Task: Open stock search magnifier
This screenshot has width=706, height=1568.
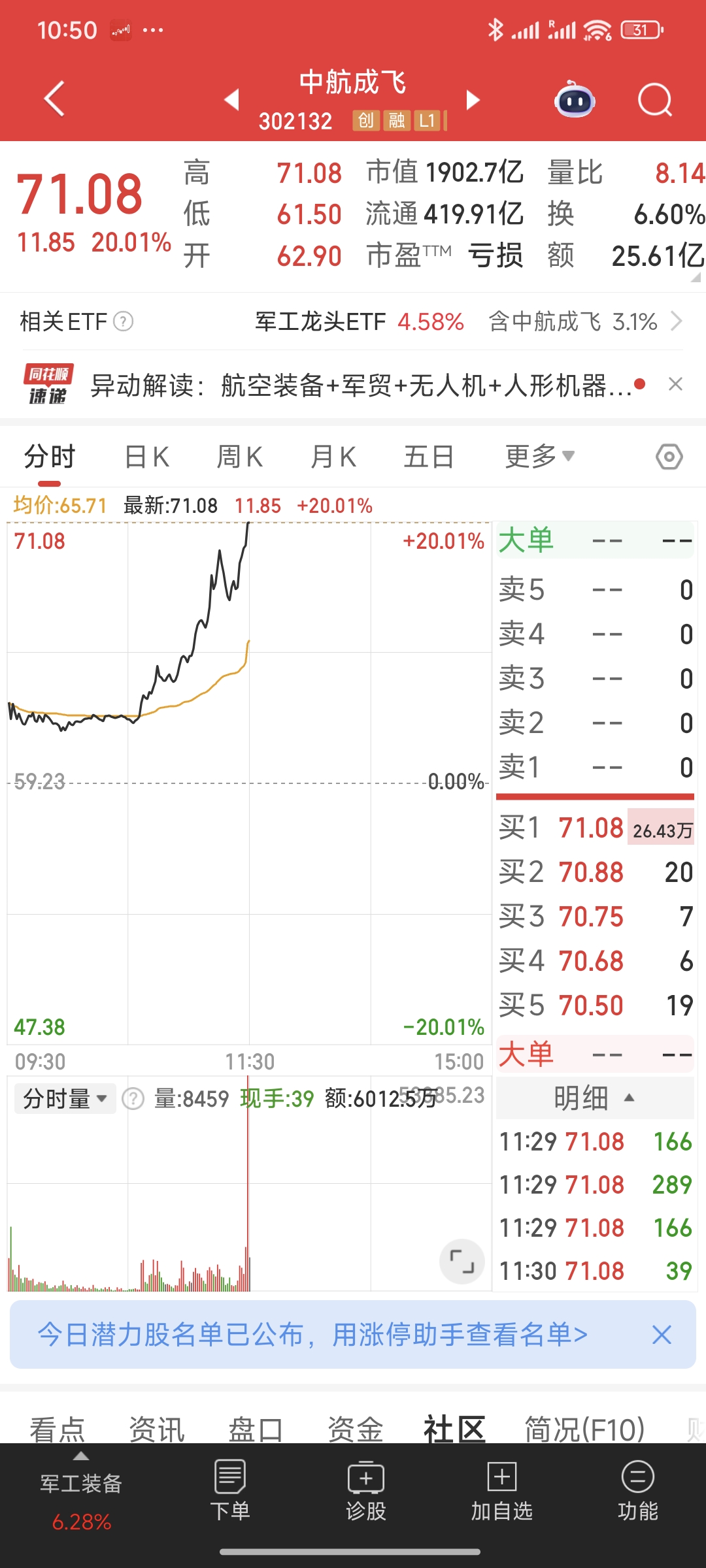Action: pos(655,100)
